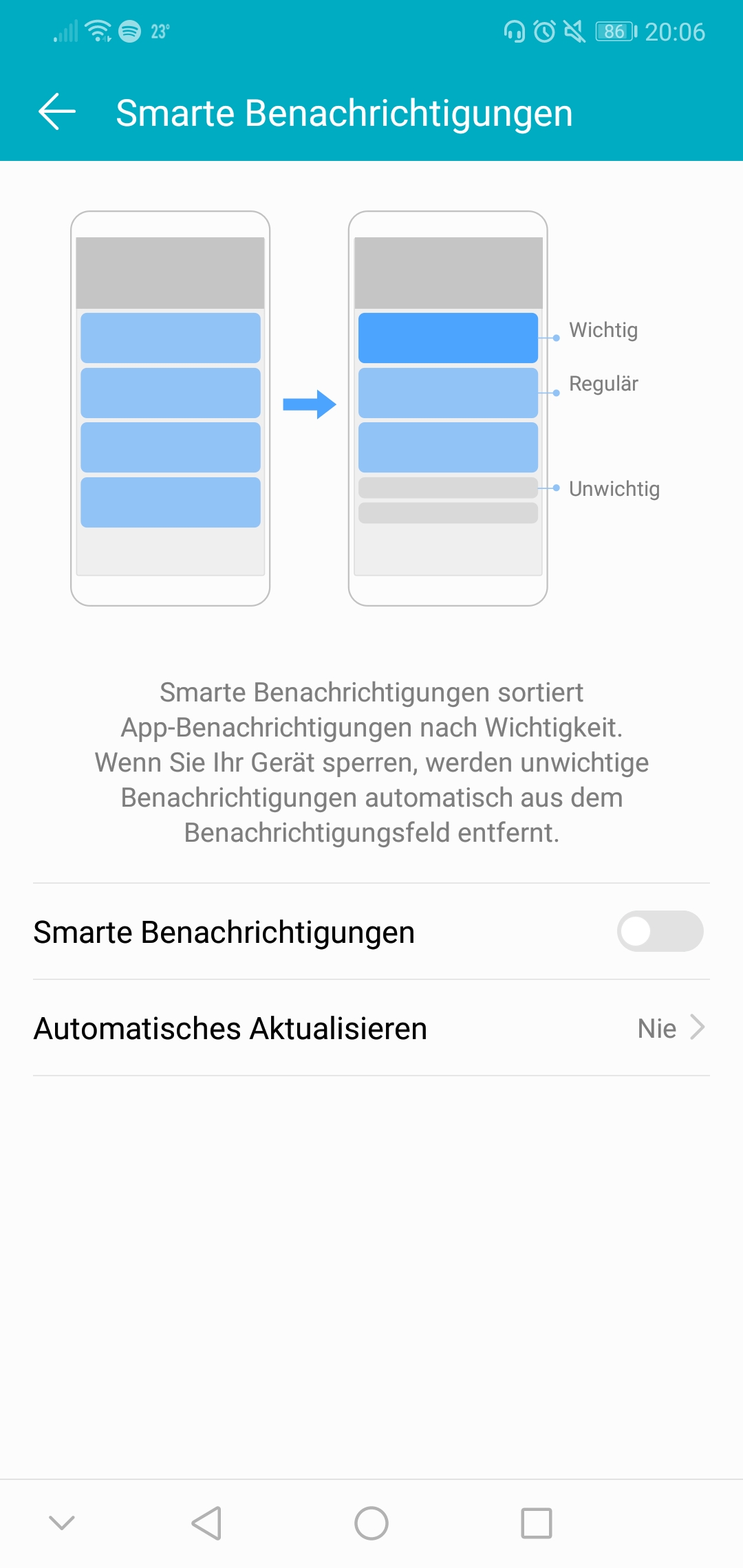Open recent apps with the square button
The image size is (743, 1568).
pyautogui.click(x=537, y=1523)
